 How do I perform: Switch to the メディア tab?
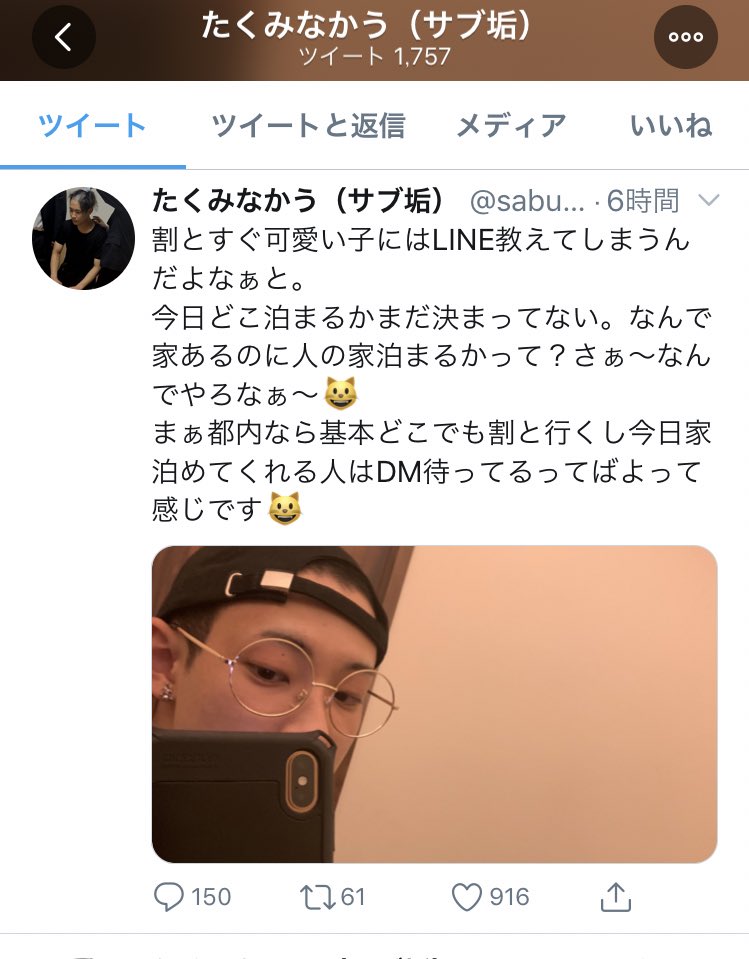tap(511, 124)
